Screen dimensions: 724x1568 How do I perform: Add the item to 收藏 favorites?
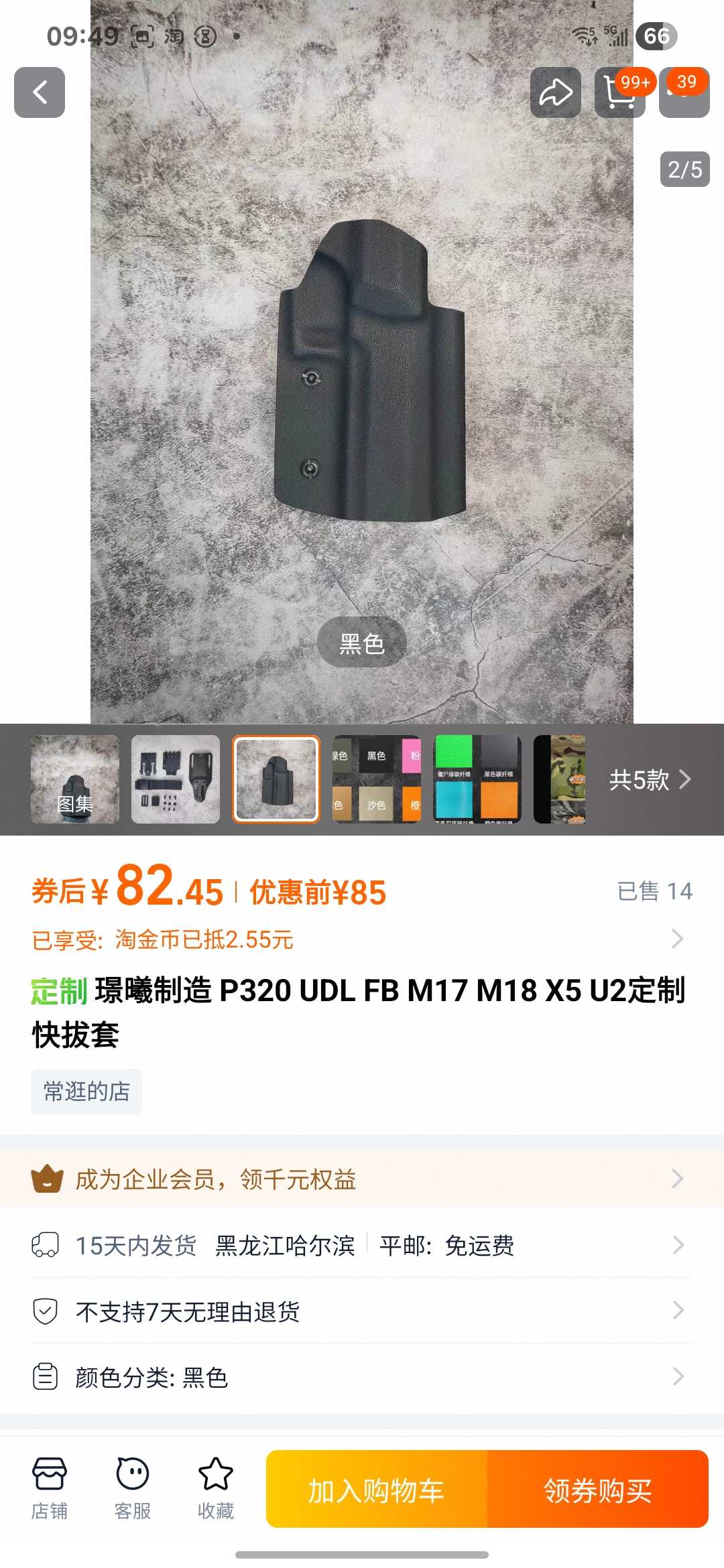(x=216, y=1489)
